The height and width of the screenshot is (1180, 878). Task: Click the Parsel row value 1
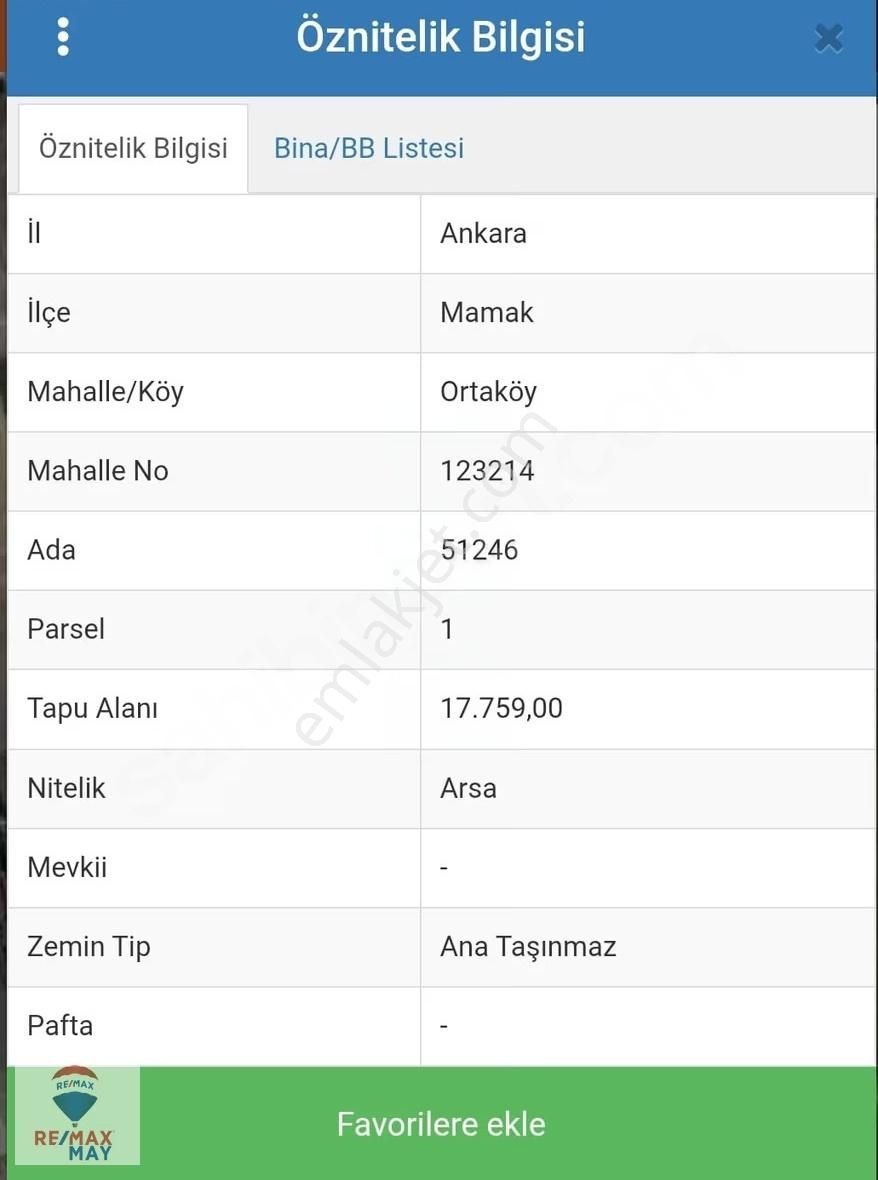click(x=446, y=629)
